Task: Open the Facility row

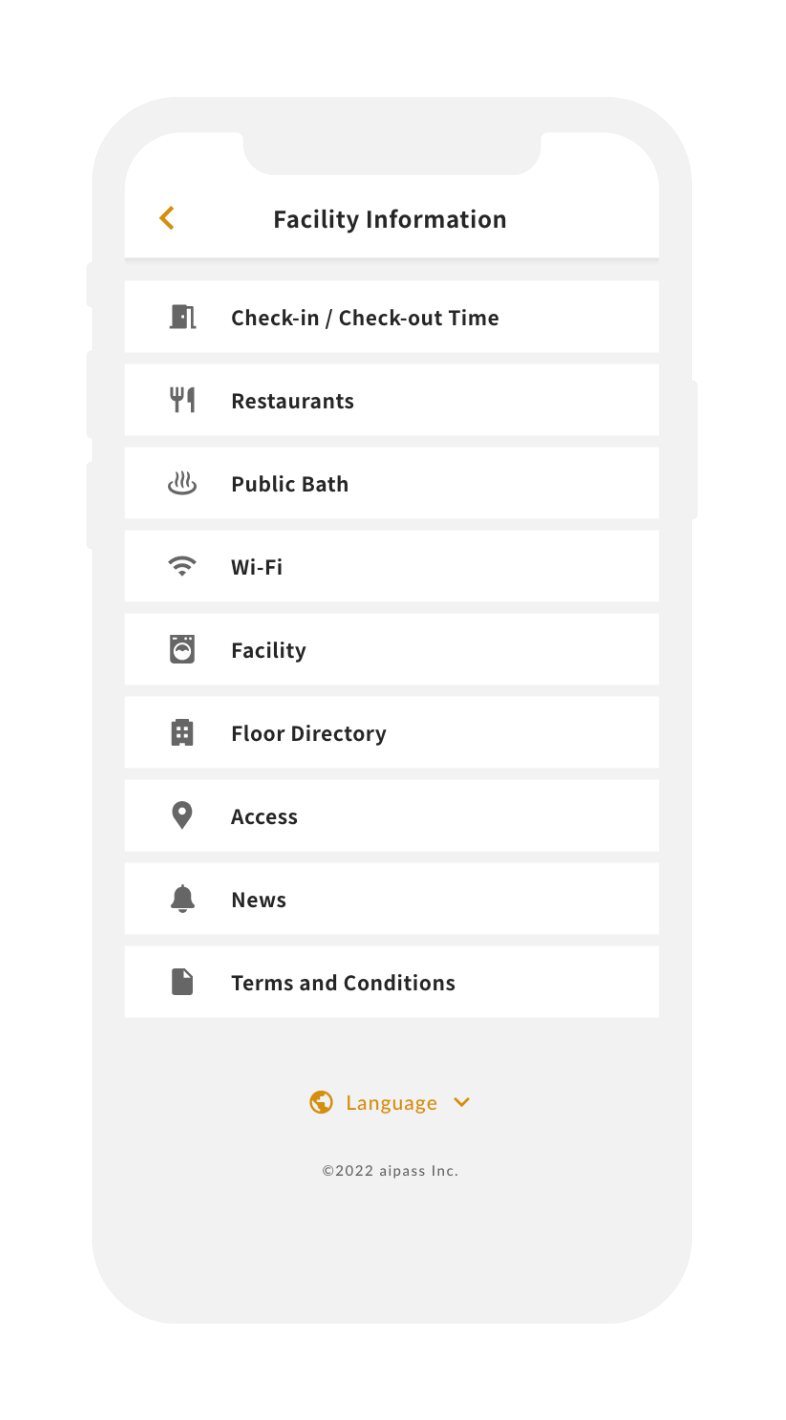Action: 391,649
